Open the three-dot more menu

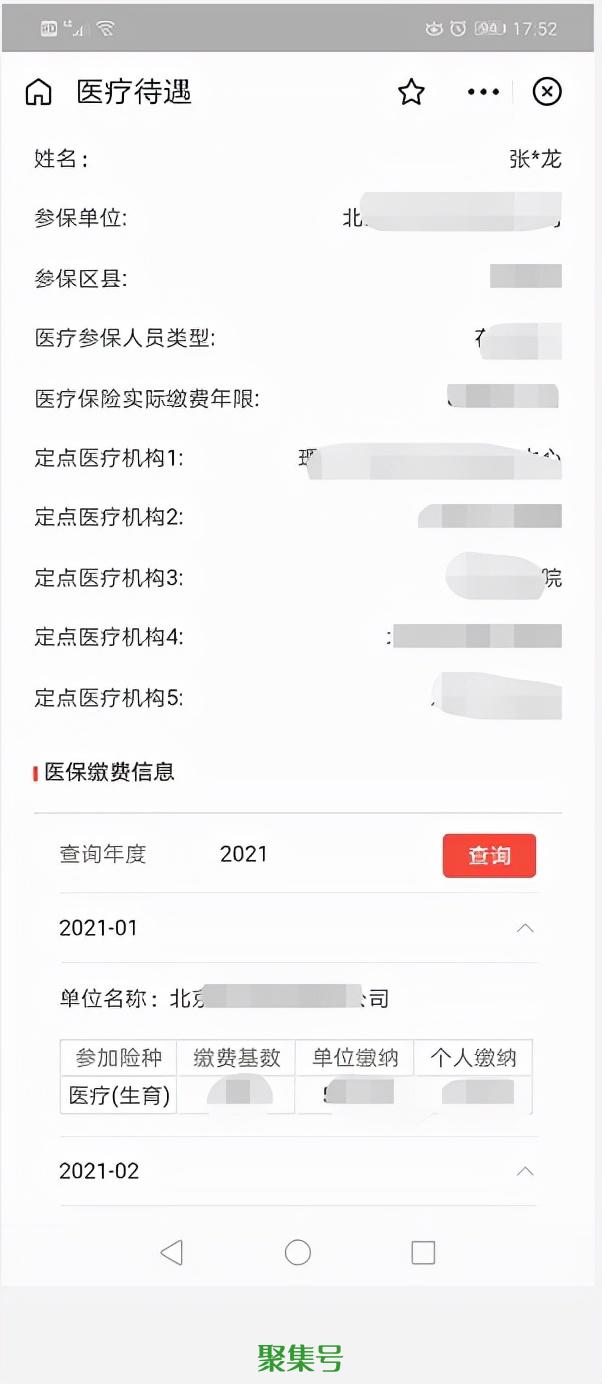483,93
